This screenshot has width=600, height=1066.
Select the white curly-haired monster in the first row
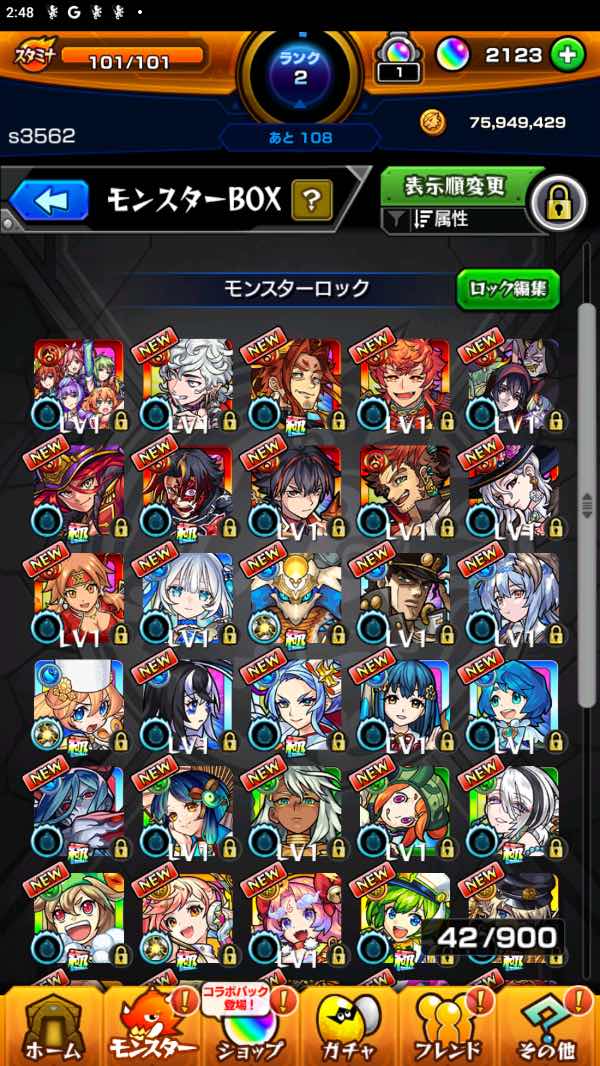(x=187, y=385)
